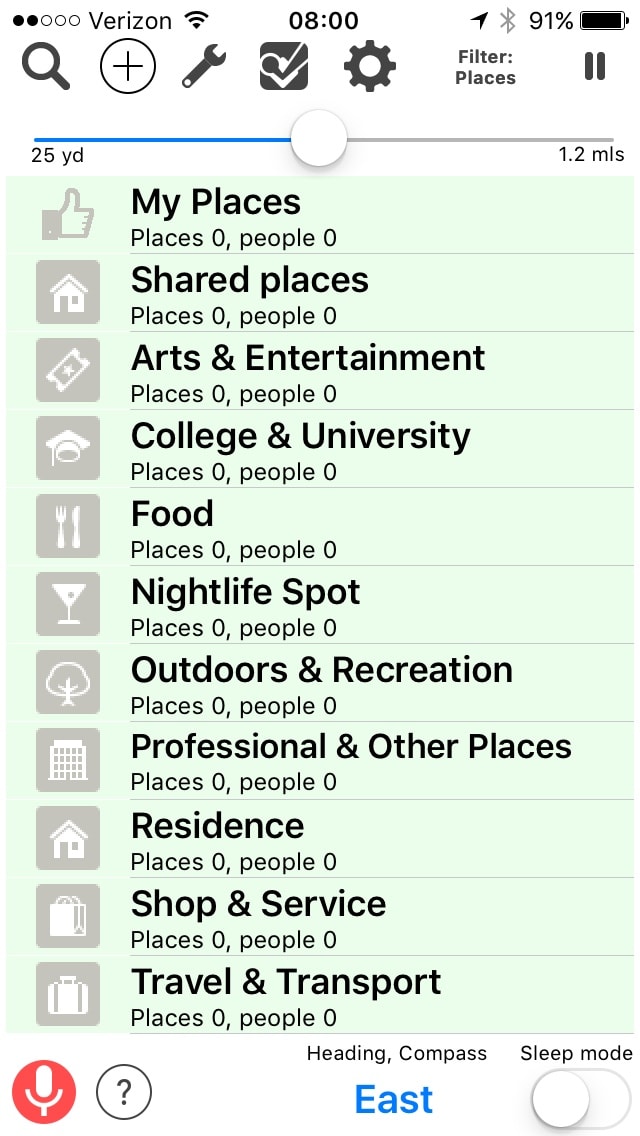
Task: Pause updates with the pause icon
Action: click(x=595, y=67)
